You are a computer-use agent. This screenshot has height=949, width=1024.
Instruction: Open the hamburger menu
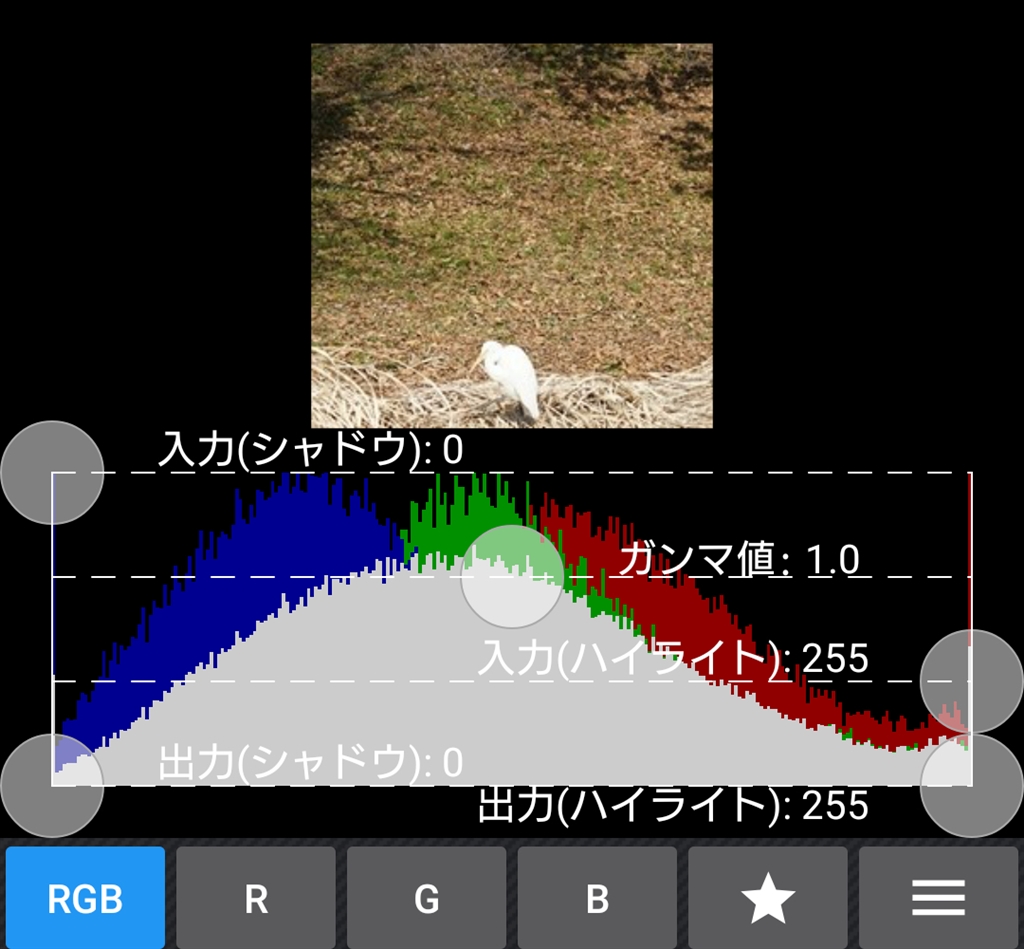[x=938, y=898]
